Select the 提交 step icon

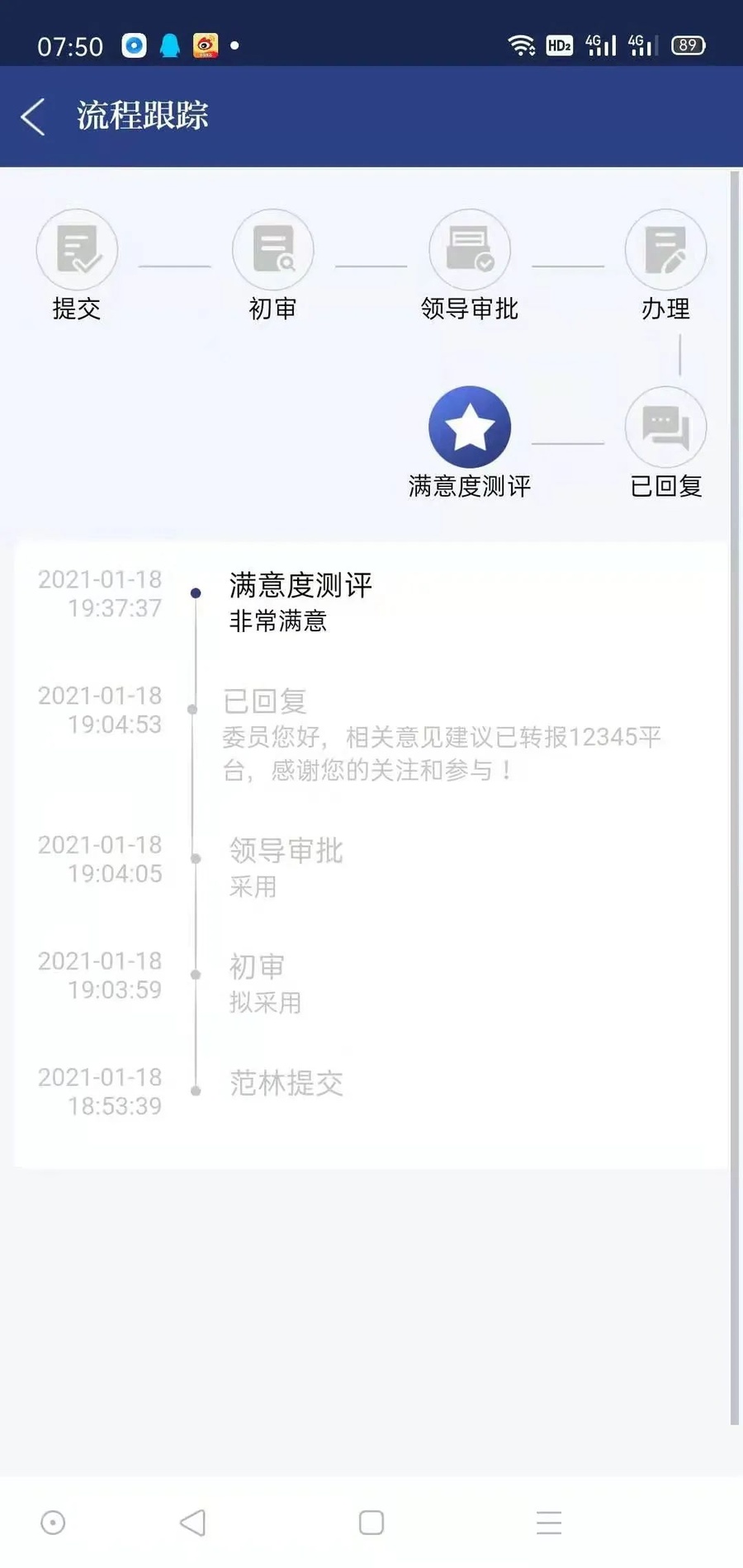pos(77,249)
